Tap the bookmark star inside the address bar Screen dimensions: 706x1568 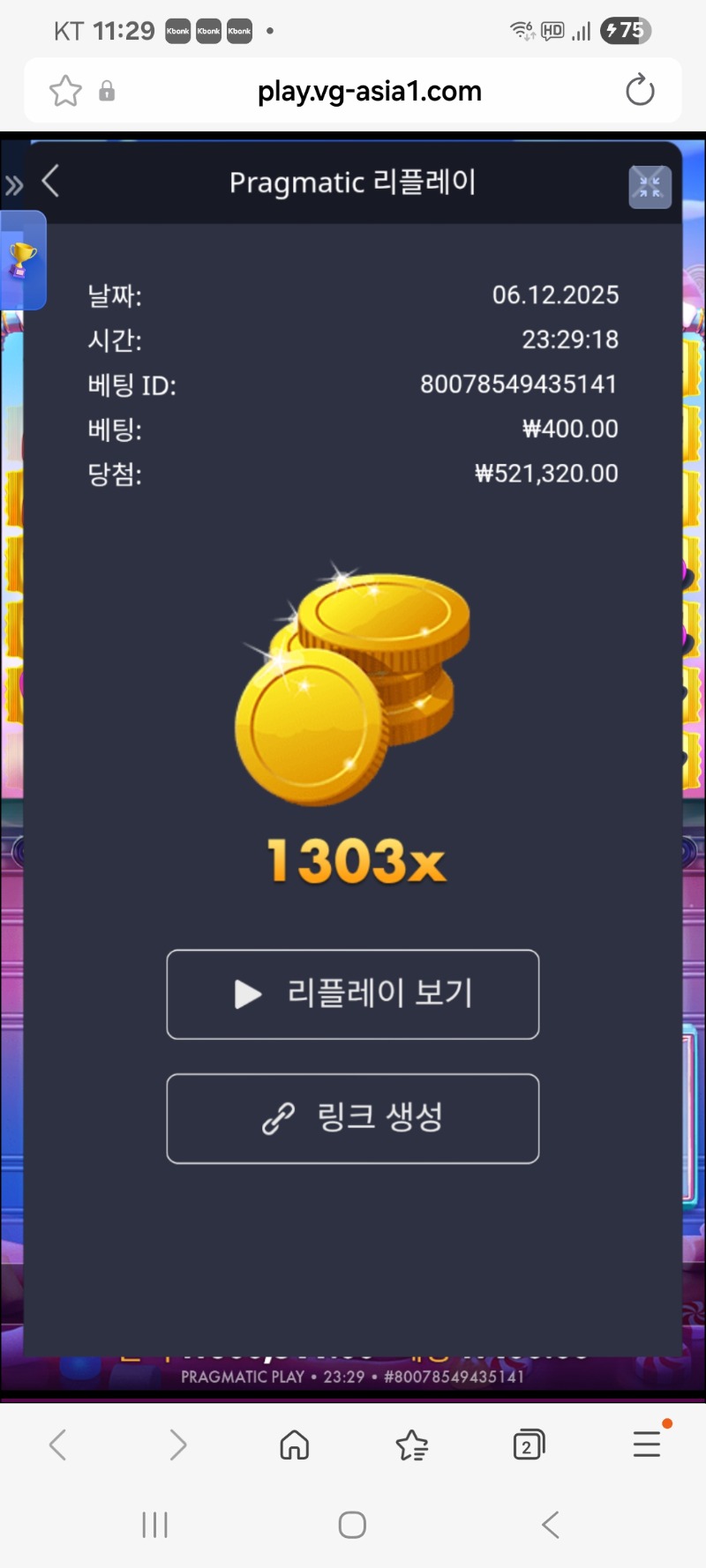pyautogui.click(x=64, y=90)
